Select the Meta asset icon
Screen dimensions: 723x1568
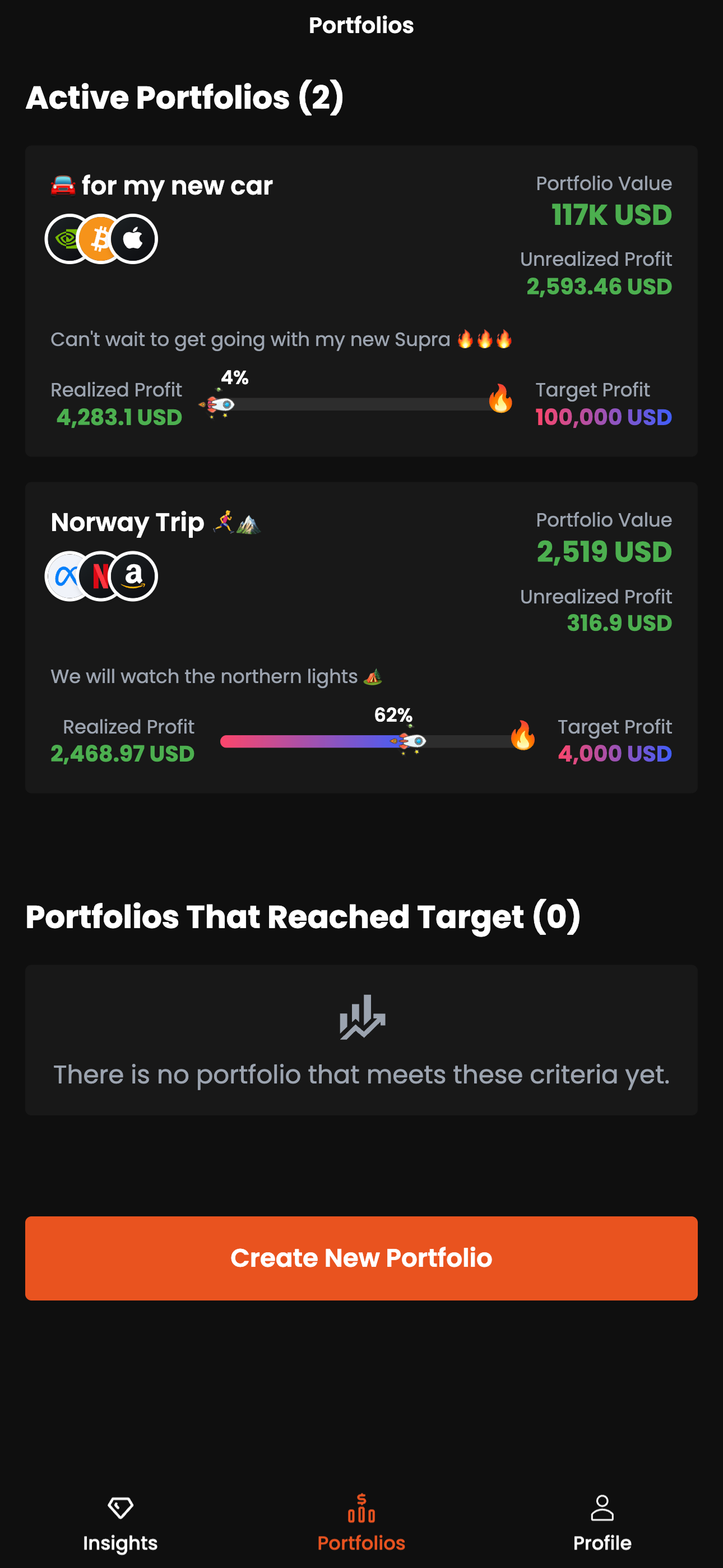pyautogui.click(x=66, y=575)
